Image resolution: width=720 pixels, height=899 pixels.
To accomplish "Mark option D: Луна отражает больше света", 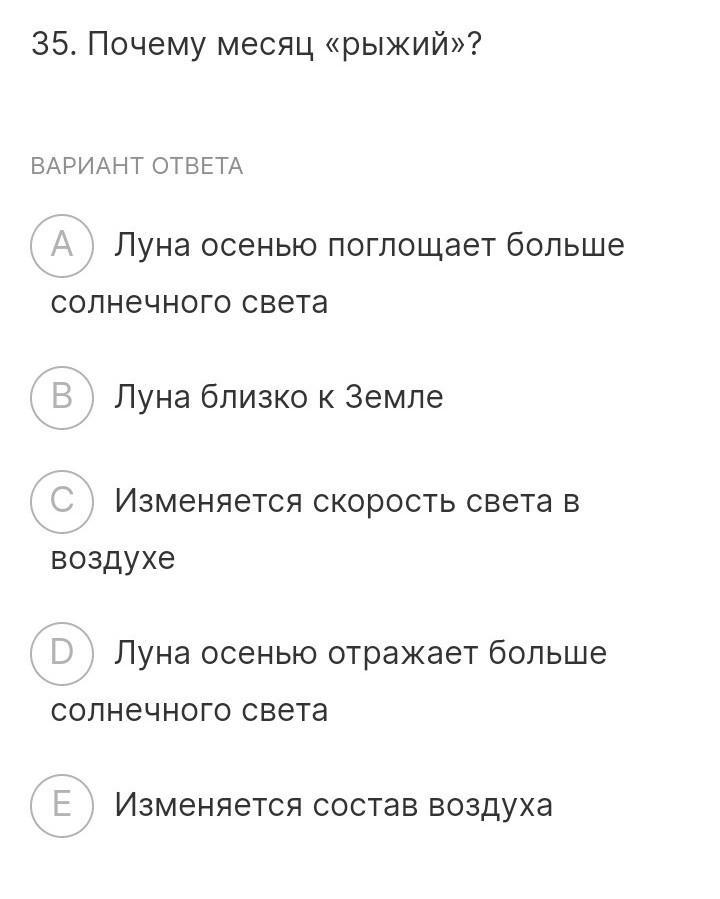I will click(x=62, y=653).
